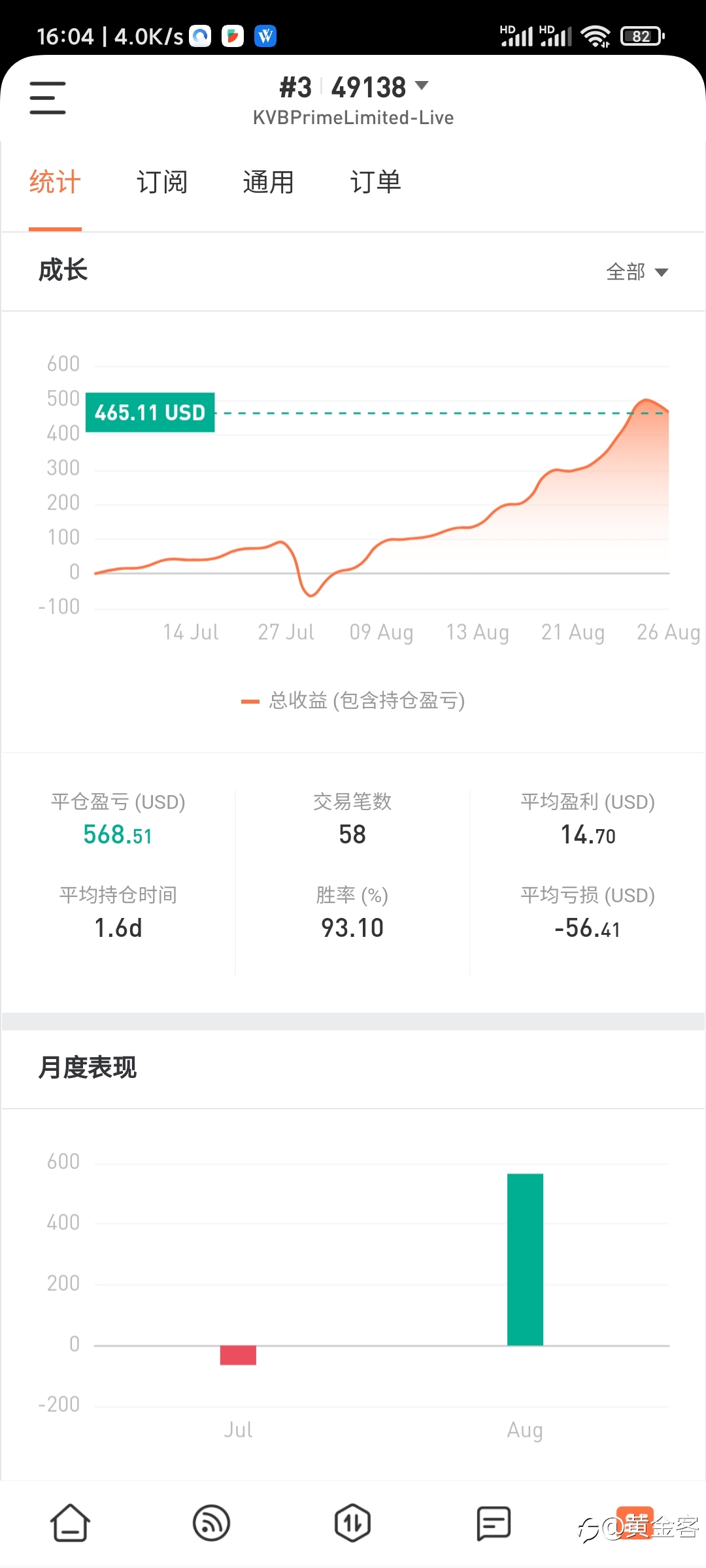
Task: Open the trading tab in bottom navigation
Action: 352,1523
